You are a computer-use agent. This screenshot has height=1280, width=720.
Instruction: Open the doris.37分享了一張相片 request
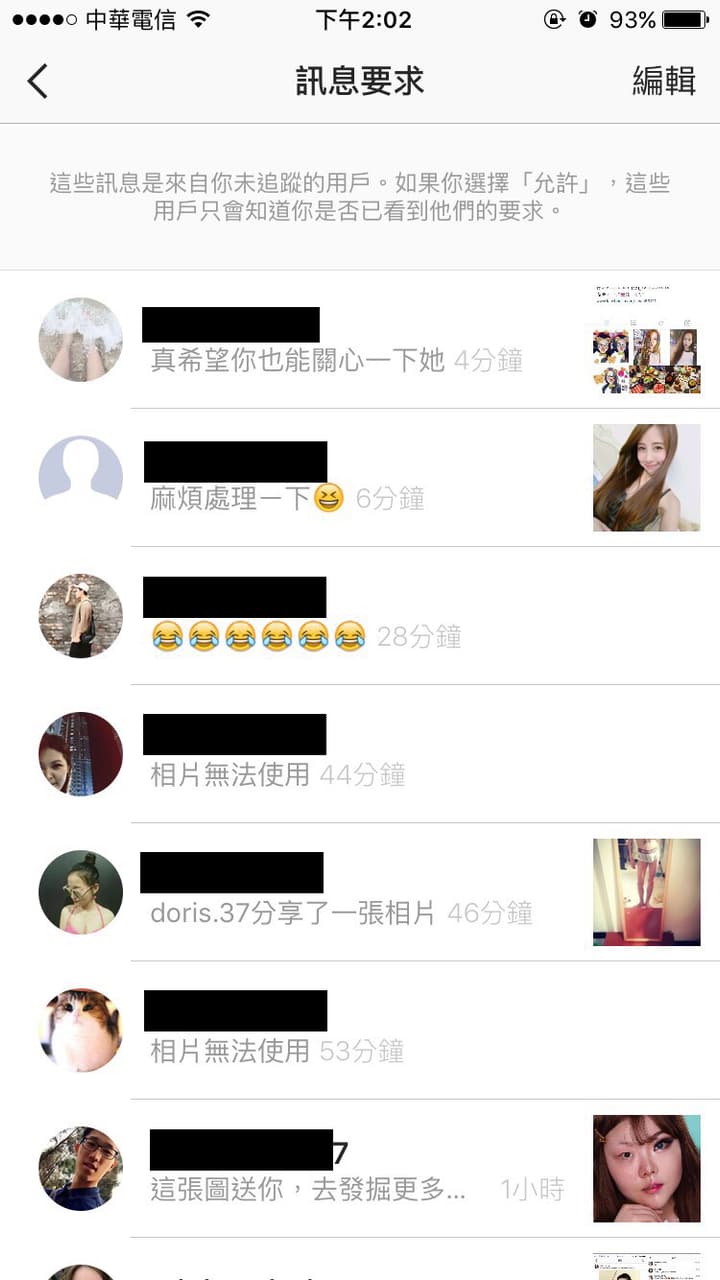(360, 892)
